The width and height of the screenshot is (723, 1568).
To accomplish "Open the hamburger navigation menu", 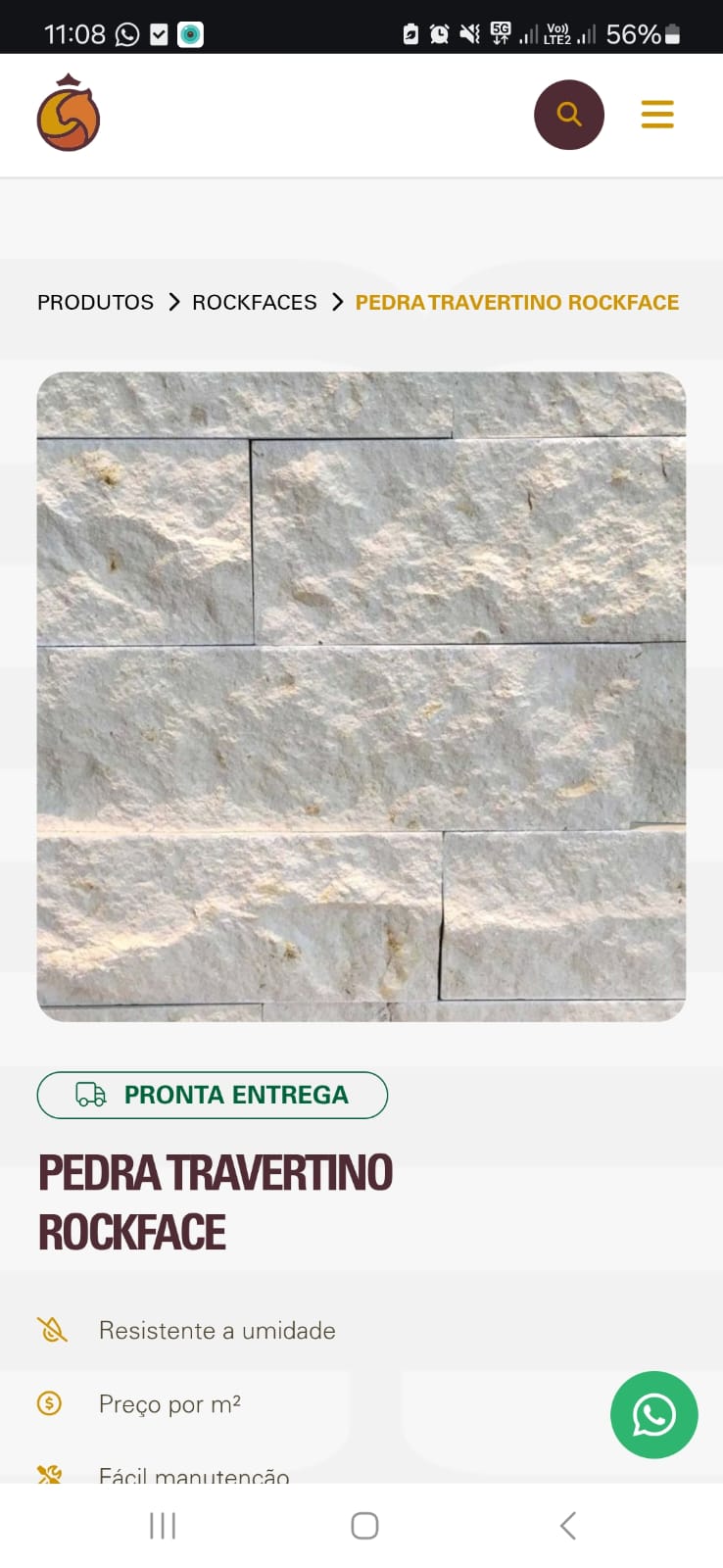I will (656, 114).
